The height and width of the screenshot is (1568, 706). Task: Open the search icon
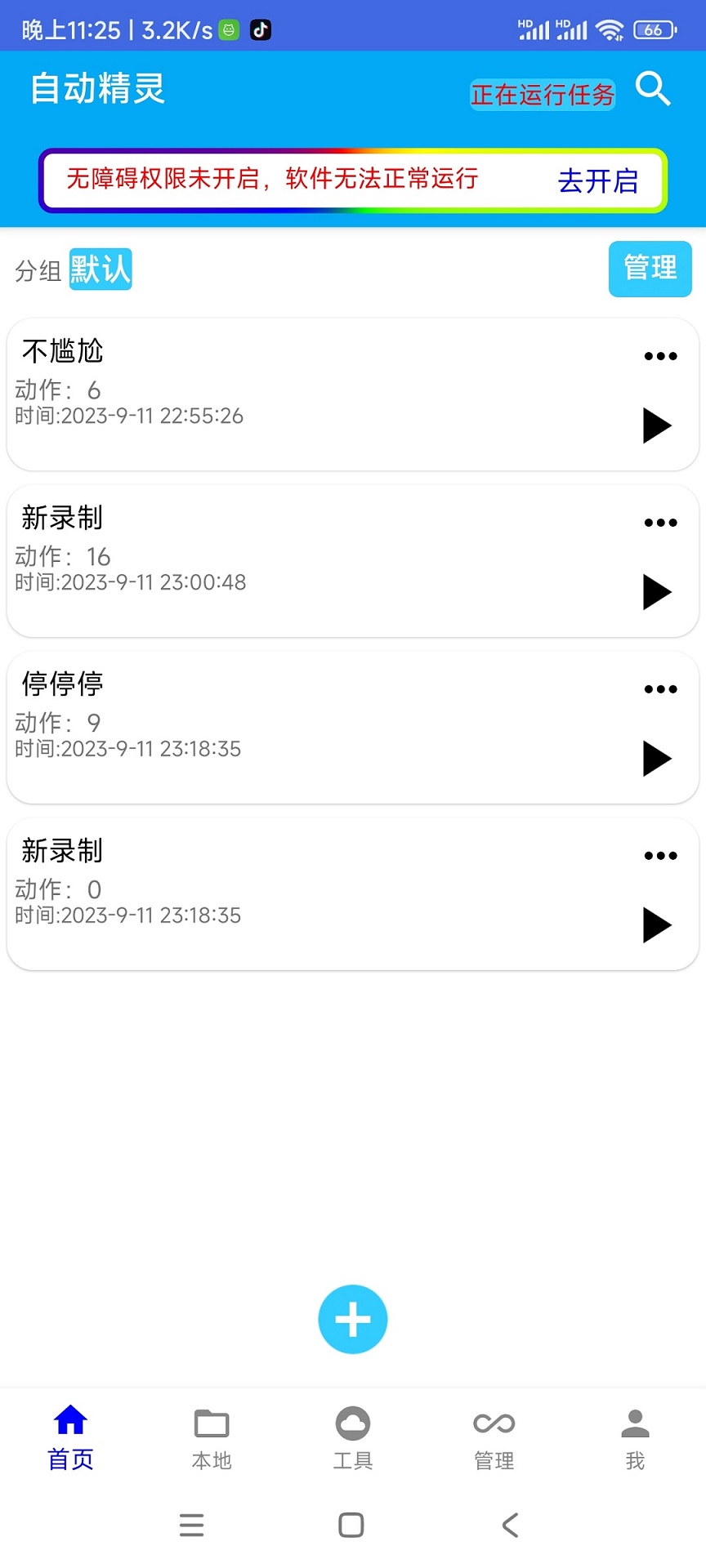tap(653, 90)
